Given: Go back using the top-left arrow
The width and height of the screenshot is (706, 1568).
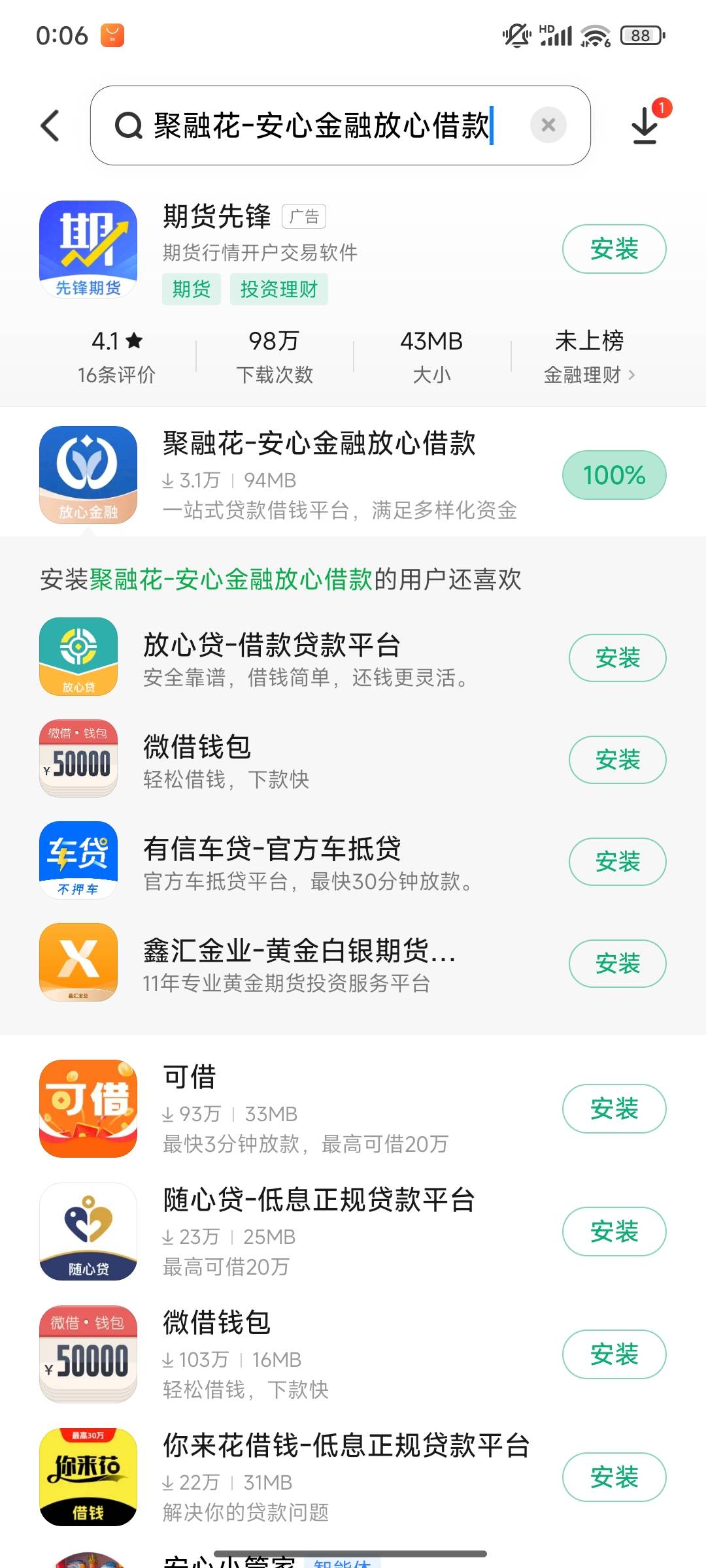Looking at the screenshot, I should 50,125.
